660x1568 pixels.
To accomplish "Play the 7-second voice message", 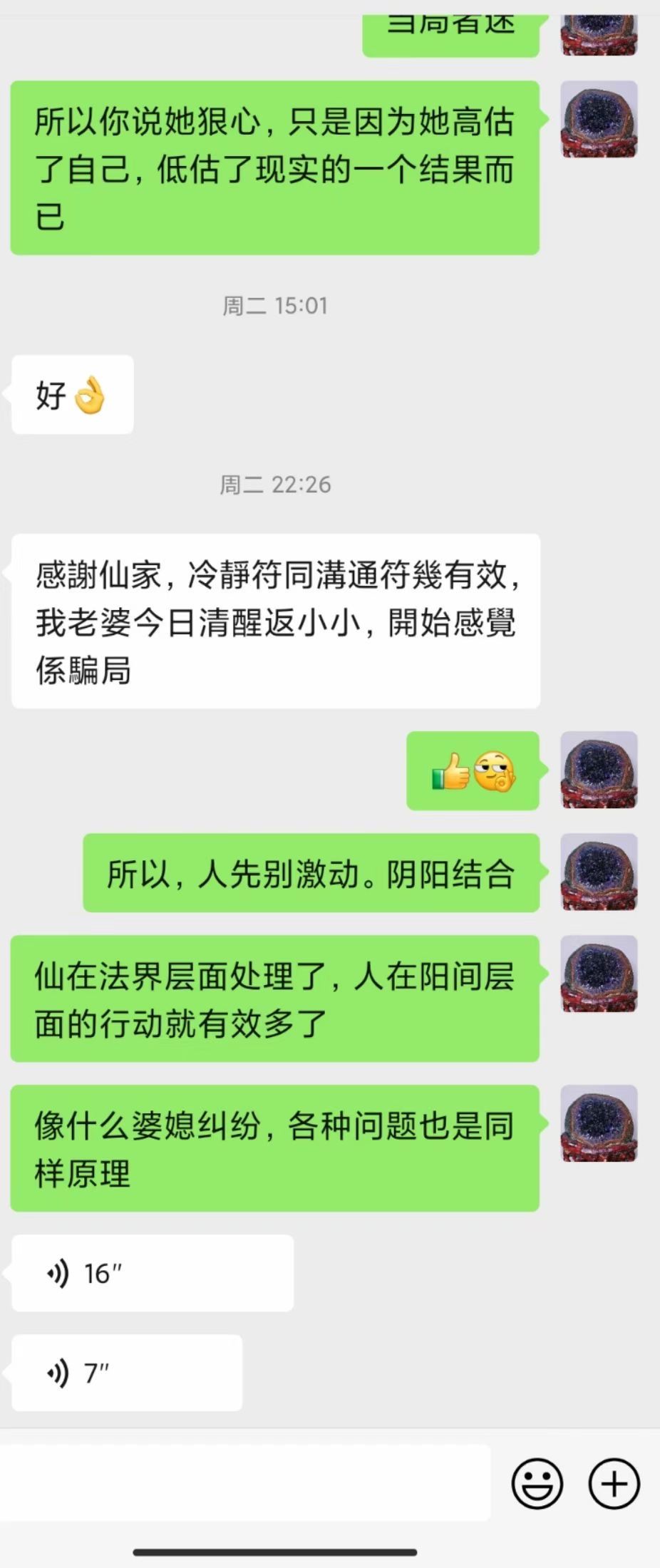I will (126, 1373).
